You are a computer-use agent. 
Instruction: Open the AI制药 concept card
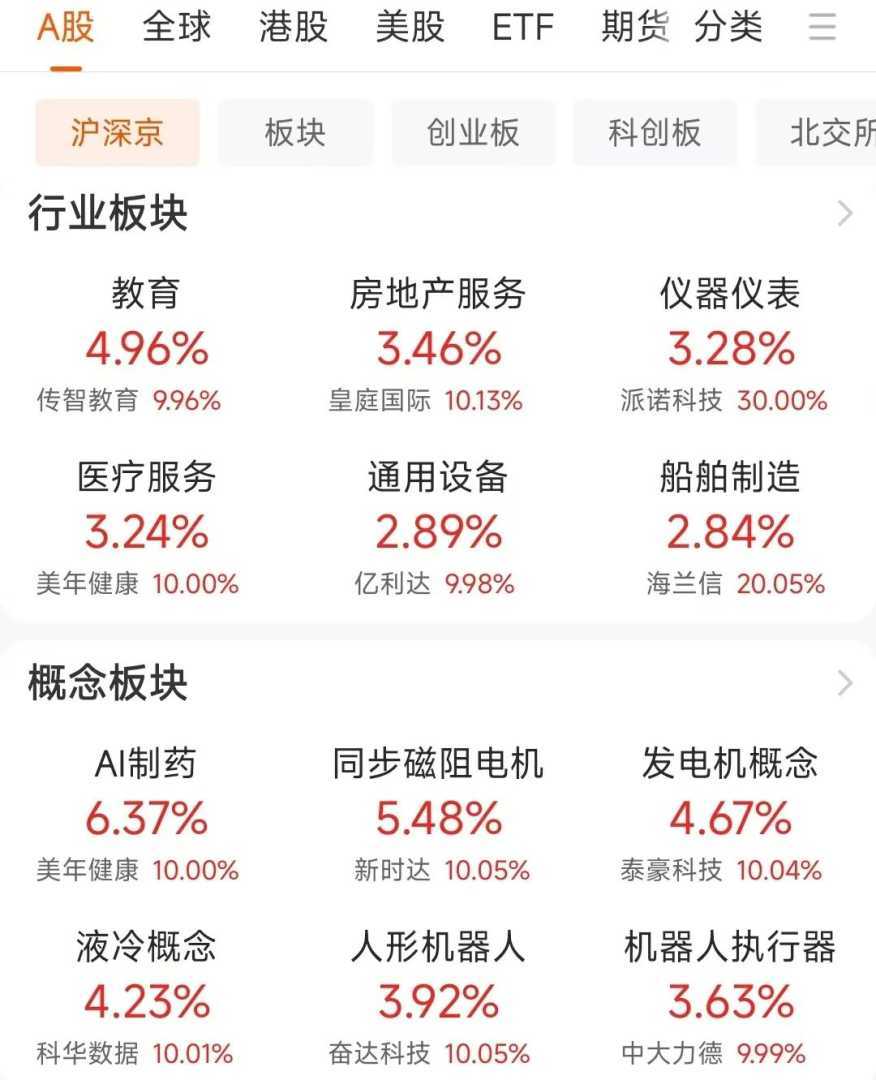[146, 818]
